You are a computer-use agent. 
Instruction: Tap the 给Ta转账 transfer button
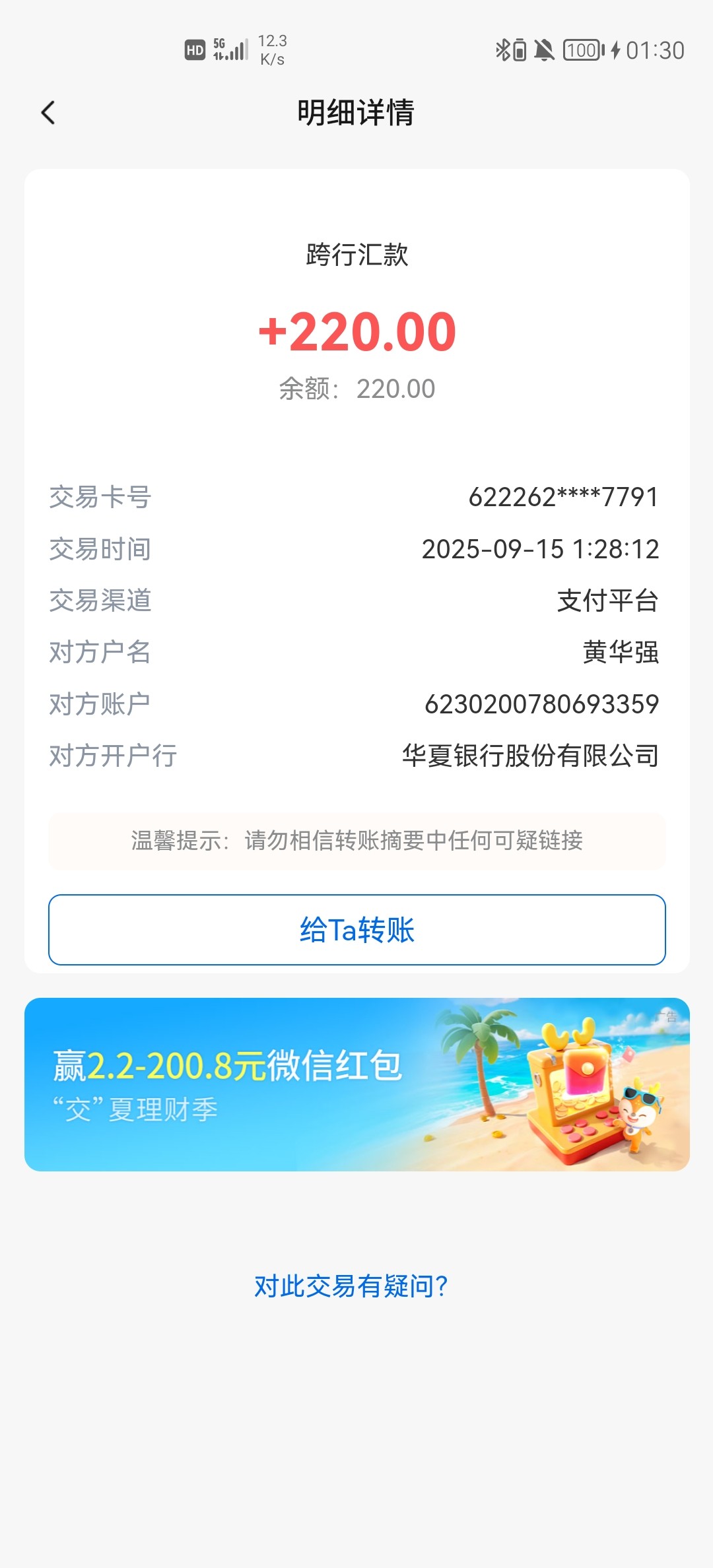[x=356, y=930]
